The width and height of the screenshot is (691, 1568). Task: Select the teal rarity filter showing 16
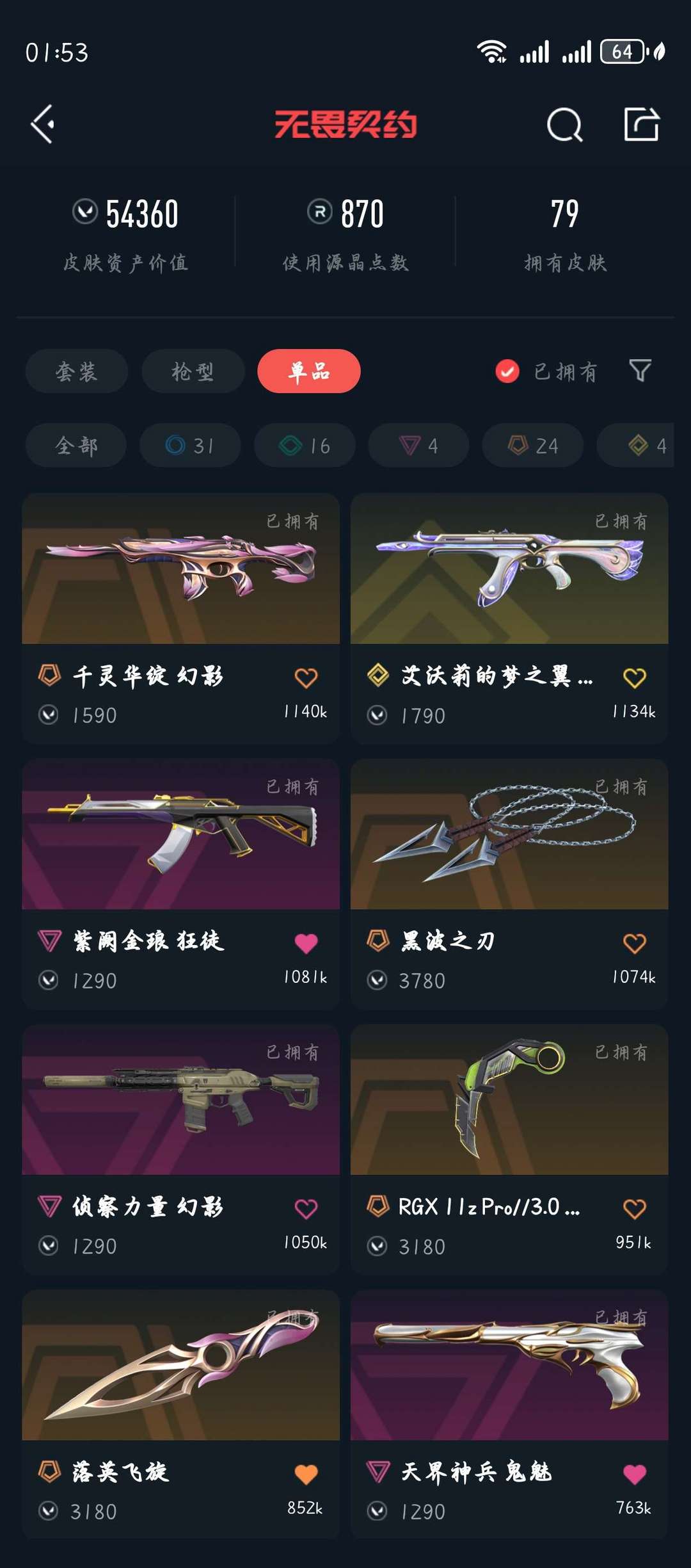[x=304, y=446]
